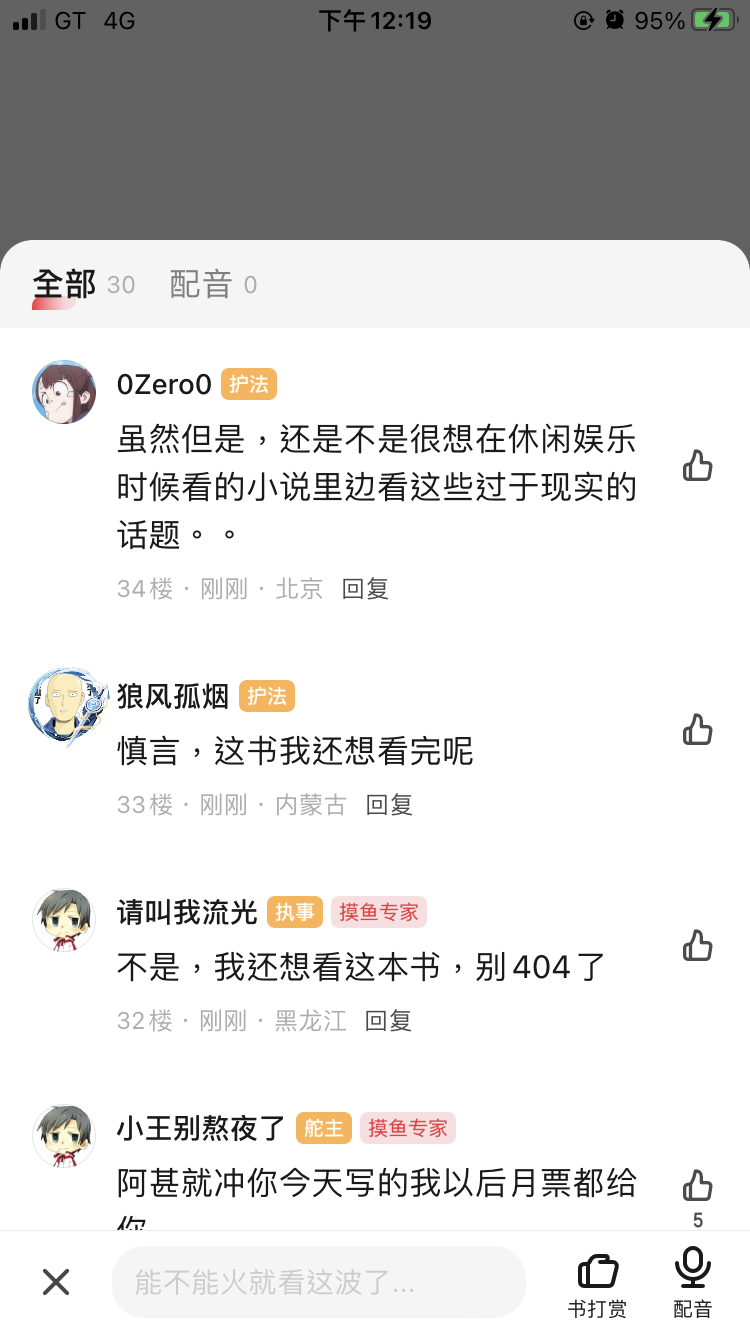Reply to the 33楼 comment
Screen dimensions: 750x1334
tap(389, 805)
